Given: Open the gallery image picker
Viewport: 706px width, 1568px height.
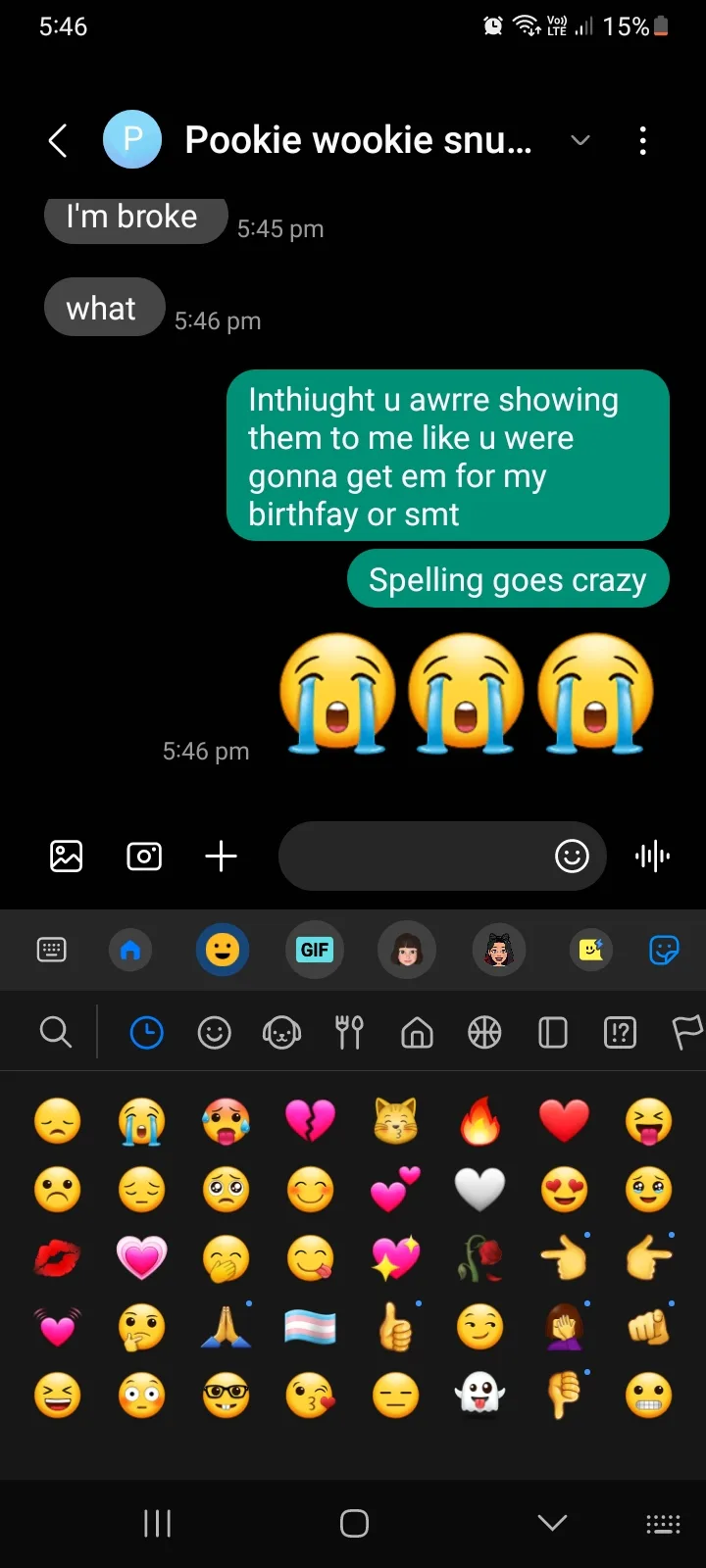Looking at the screenshot, I should pyautogui.click(x=67, y=856).
